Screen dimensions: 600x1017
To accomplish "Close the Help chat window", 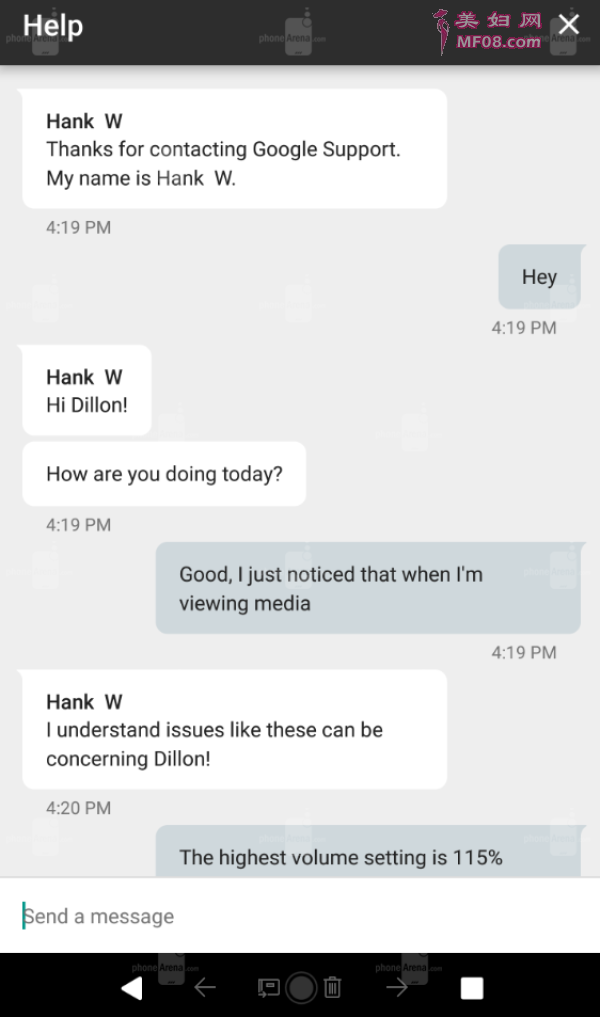I will 568,25.
